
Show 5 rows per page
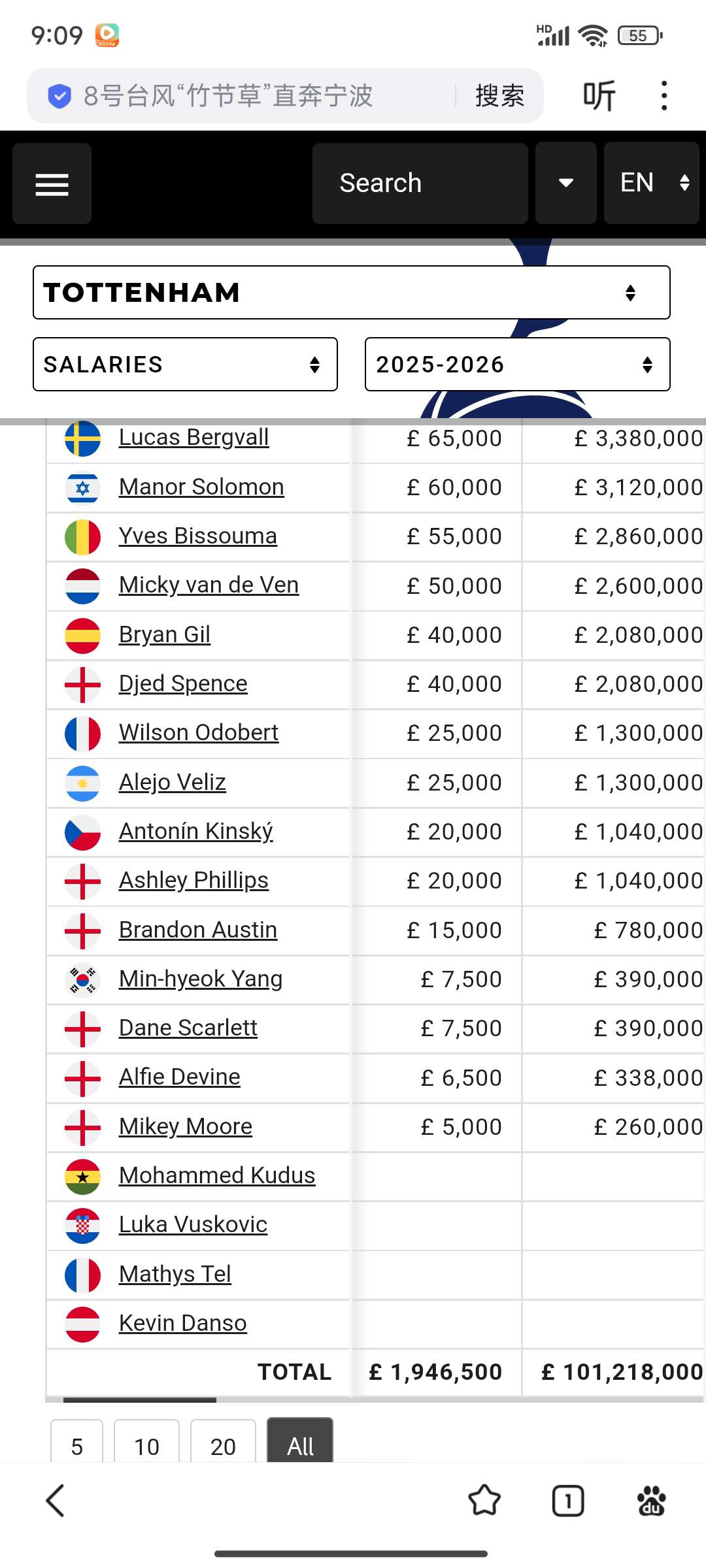point(76,1441)
